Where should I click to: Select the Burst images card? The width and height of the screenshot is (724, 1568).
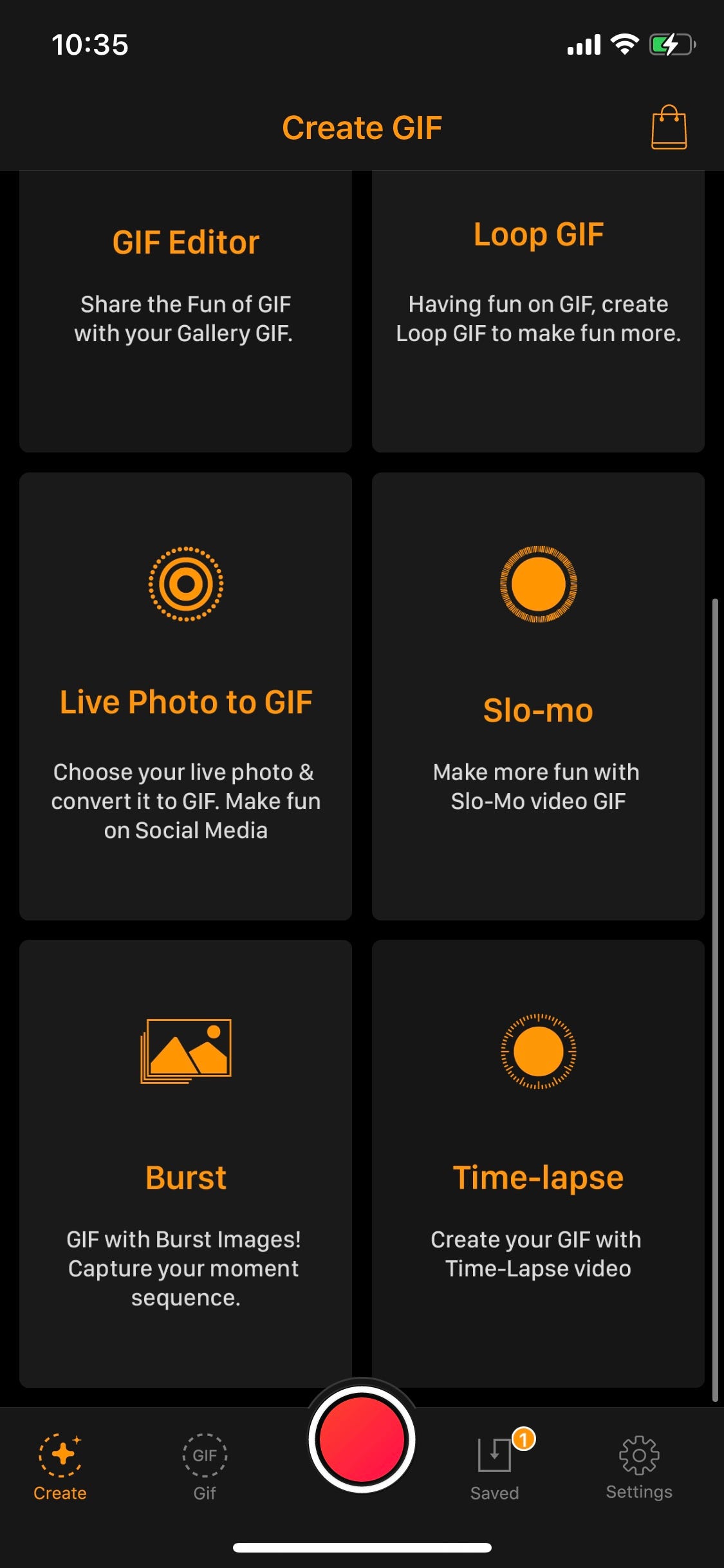tap(185, 1163)
